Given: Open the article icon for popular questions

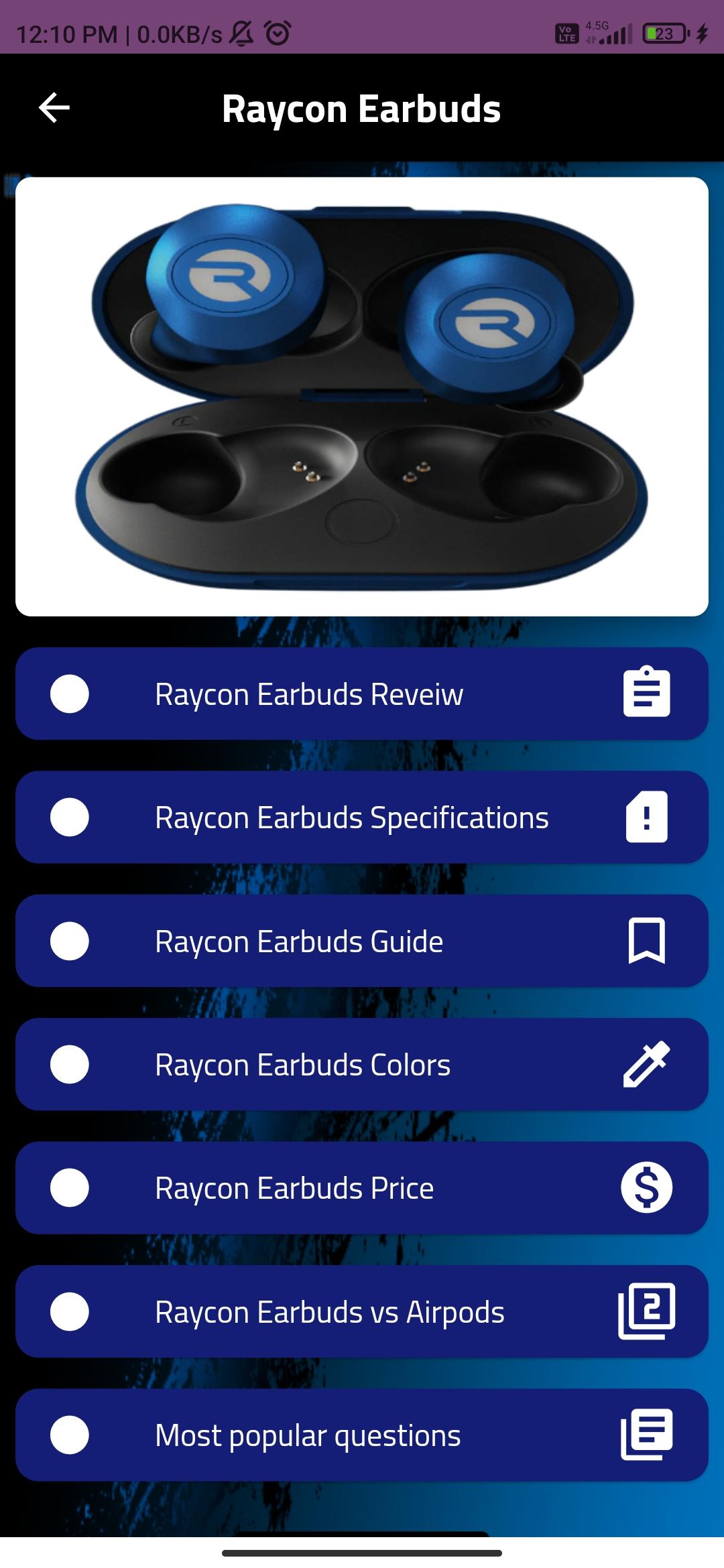Looking at the screenshot, I should pos(646,1435).
